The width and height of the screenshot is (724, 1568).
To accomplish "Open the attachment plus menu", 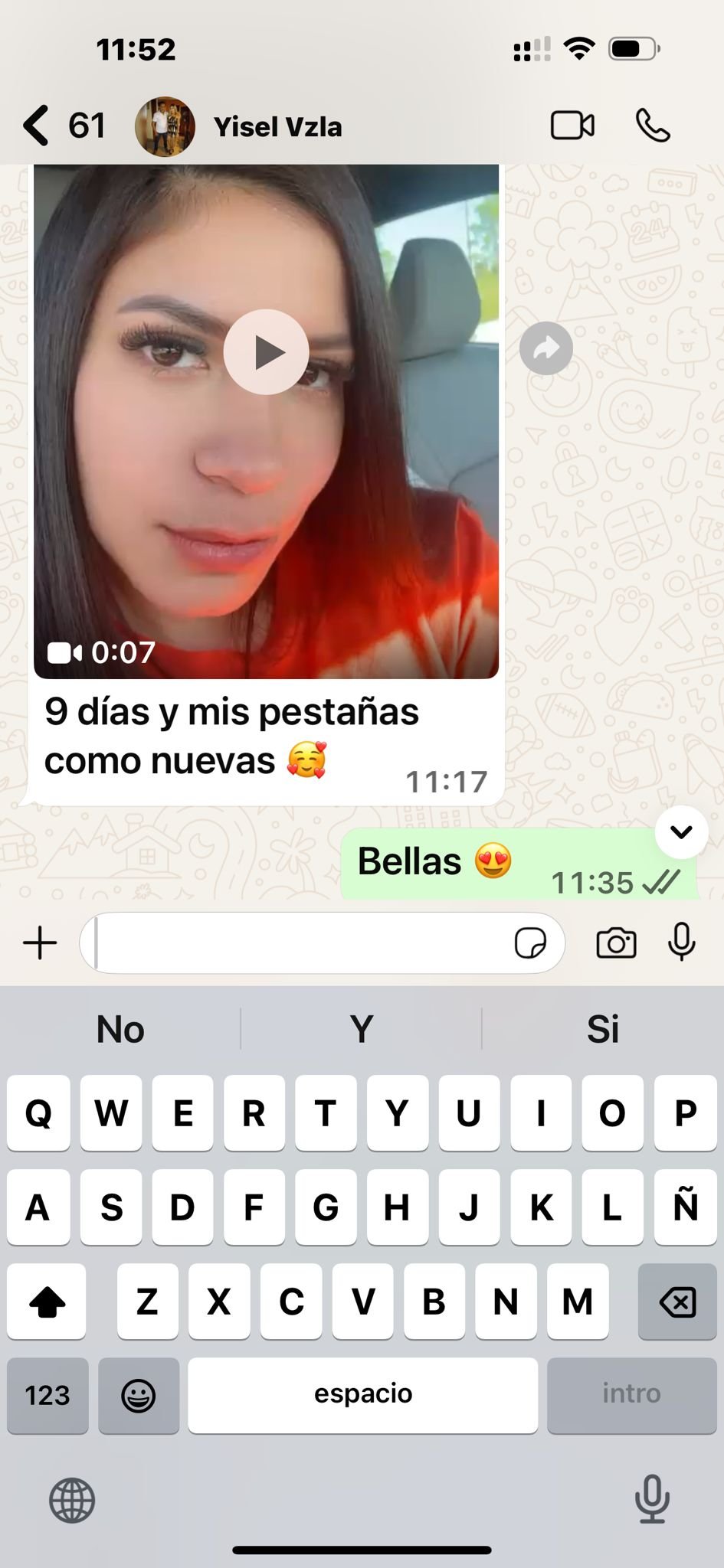I will point(40,942).
